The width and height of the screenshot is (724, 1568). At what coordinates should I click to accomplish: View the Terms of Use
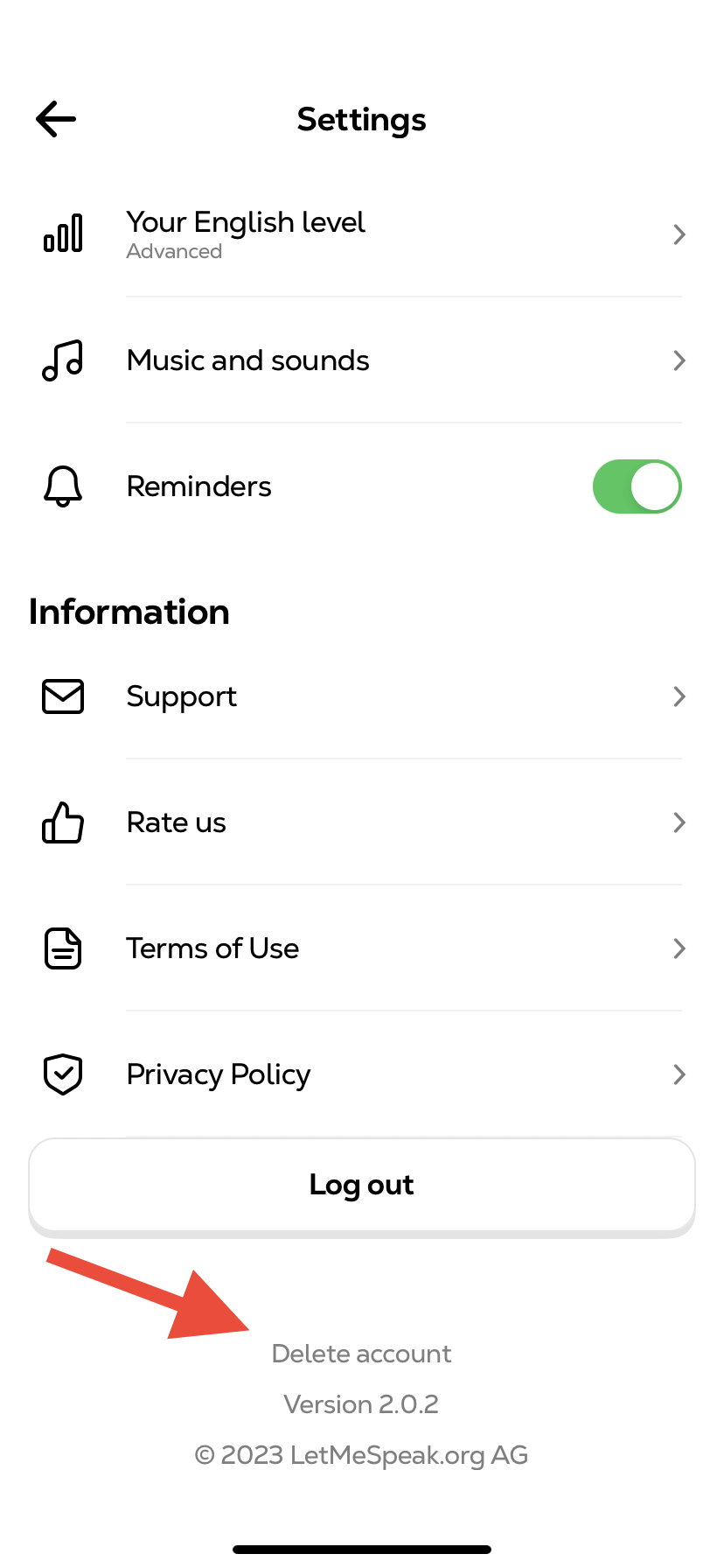pos(362,948)
